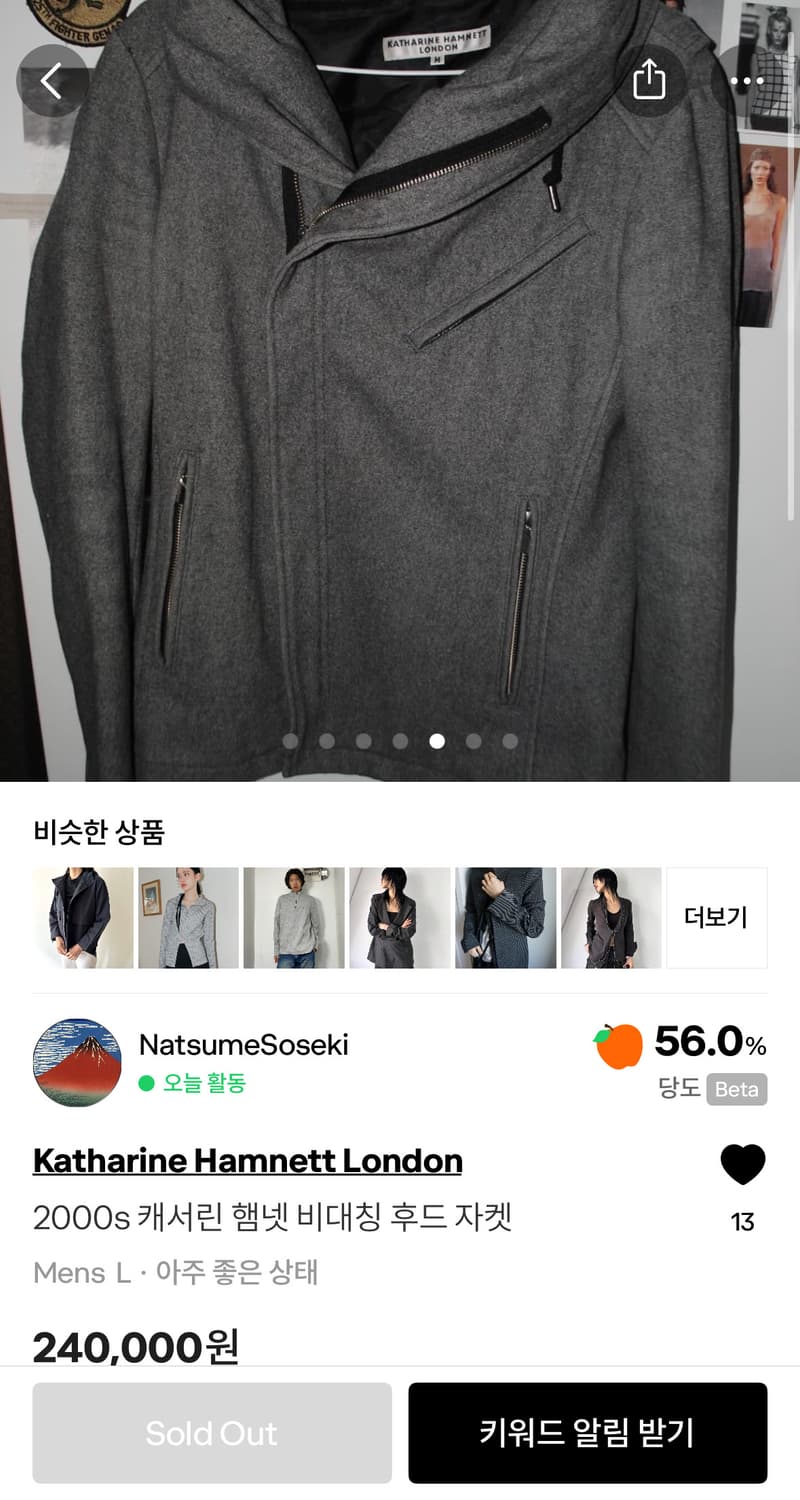Tap the seller name NatsumeSoseki
800x1500 pixels.
pyautogui.click(x=240, y=1044)
